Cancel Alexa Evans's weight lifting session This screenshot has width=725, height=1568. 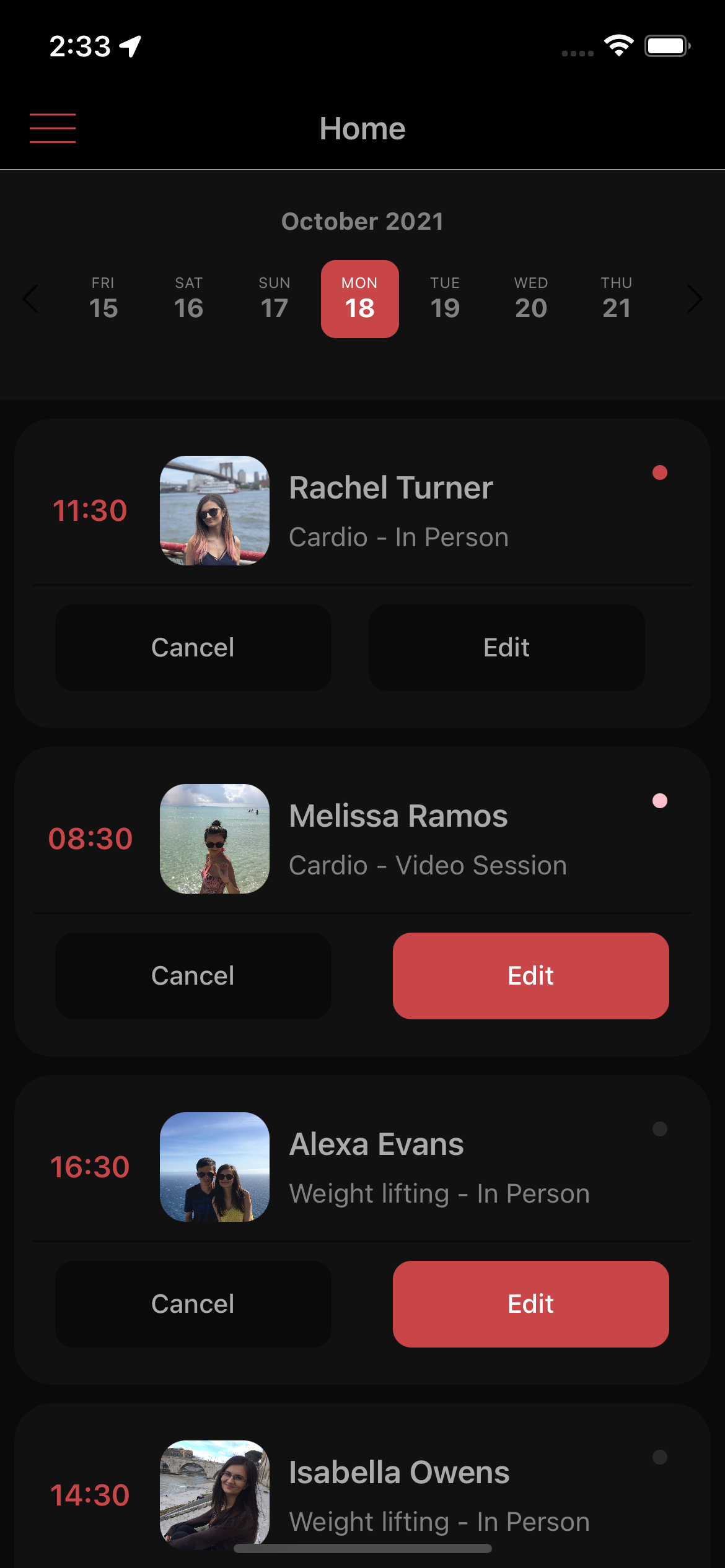coord(193,1304)
